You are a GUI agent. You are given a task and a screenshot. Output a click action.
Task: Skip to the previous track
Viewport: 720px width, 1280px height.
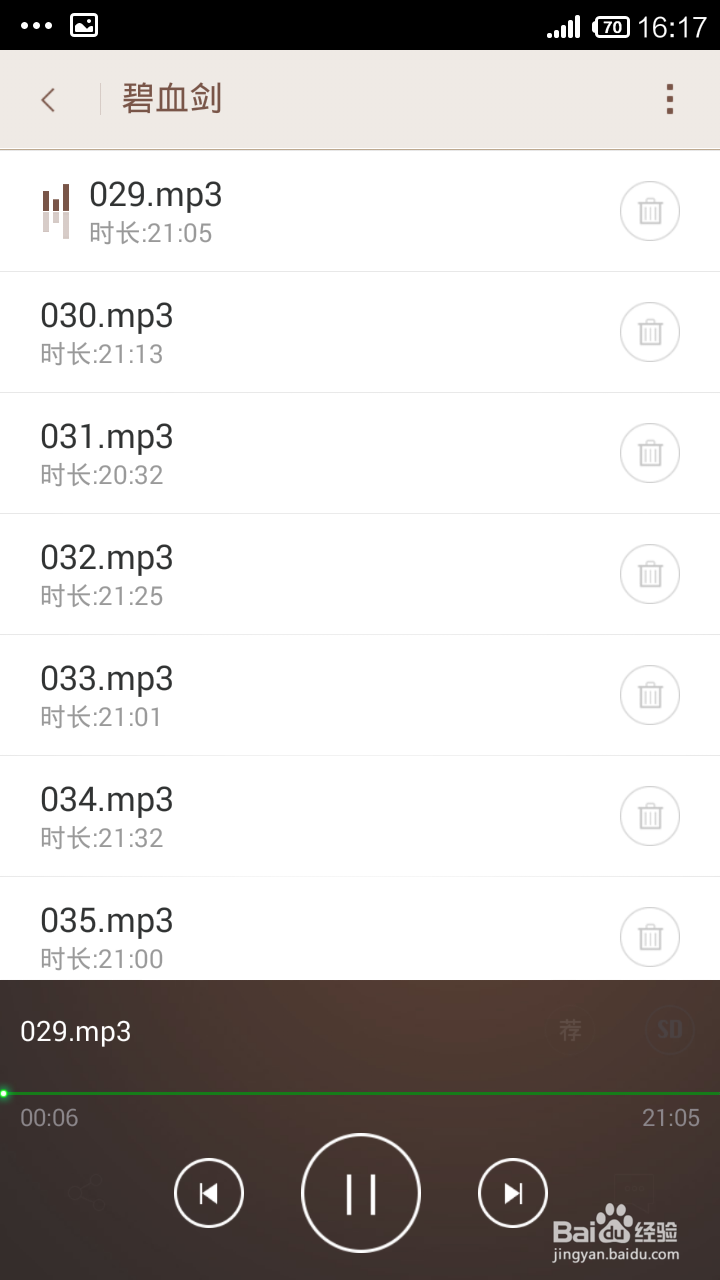click(x=209, y=1193)
